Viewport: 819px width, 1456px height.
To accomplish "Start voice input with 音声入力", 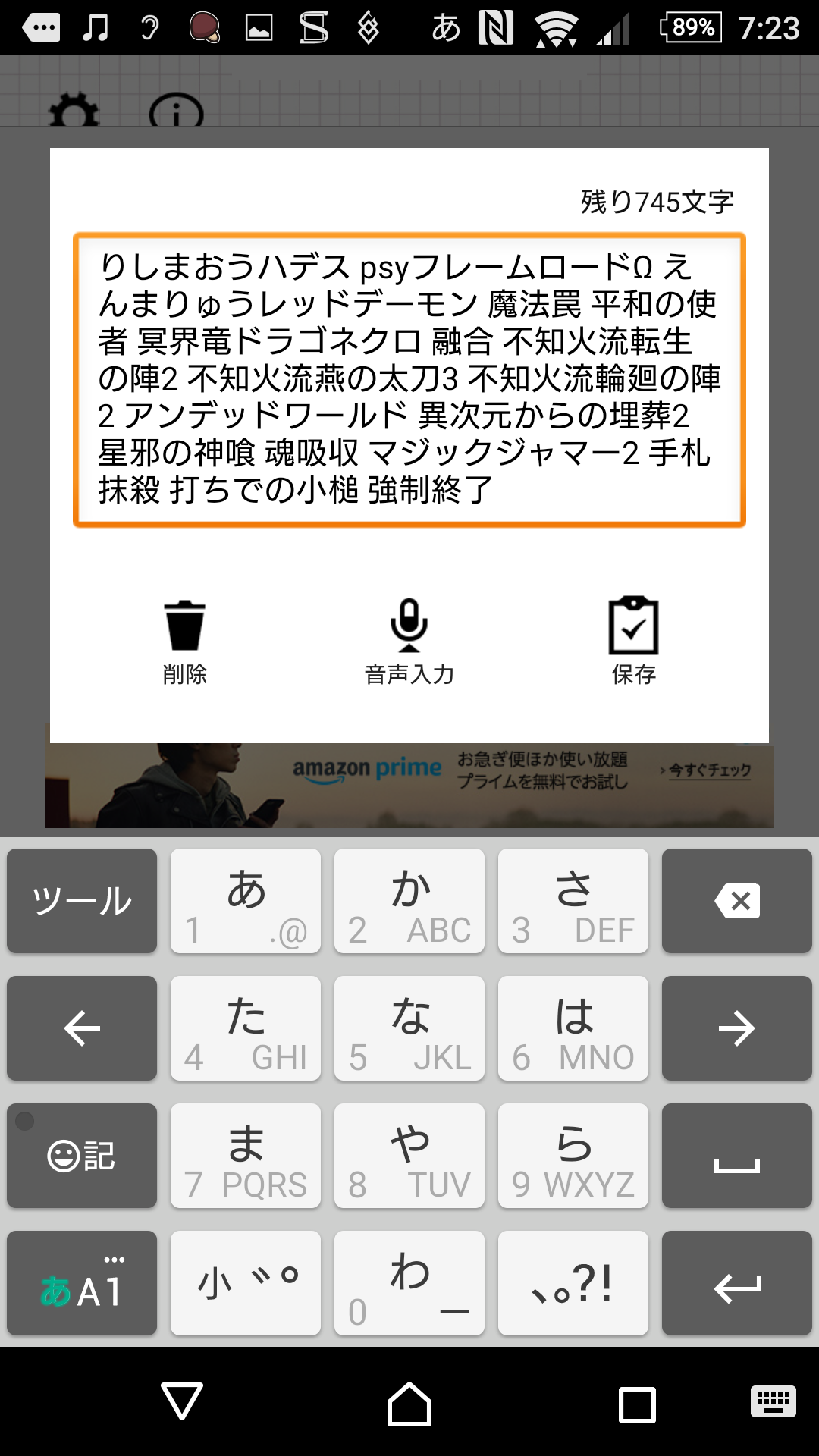I will tap(409, 641).
